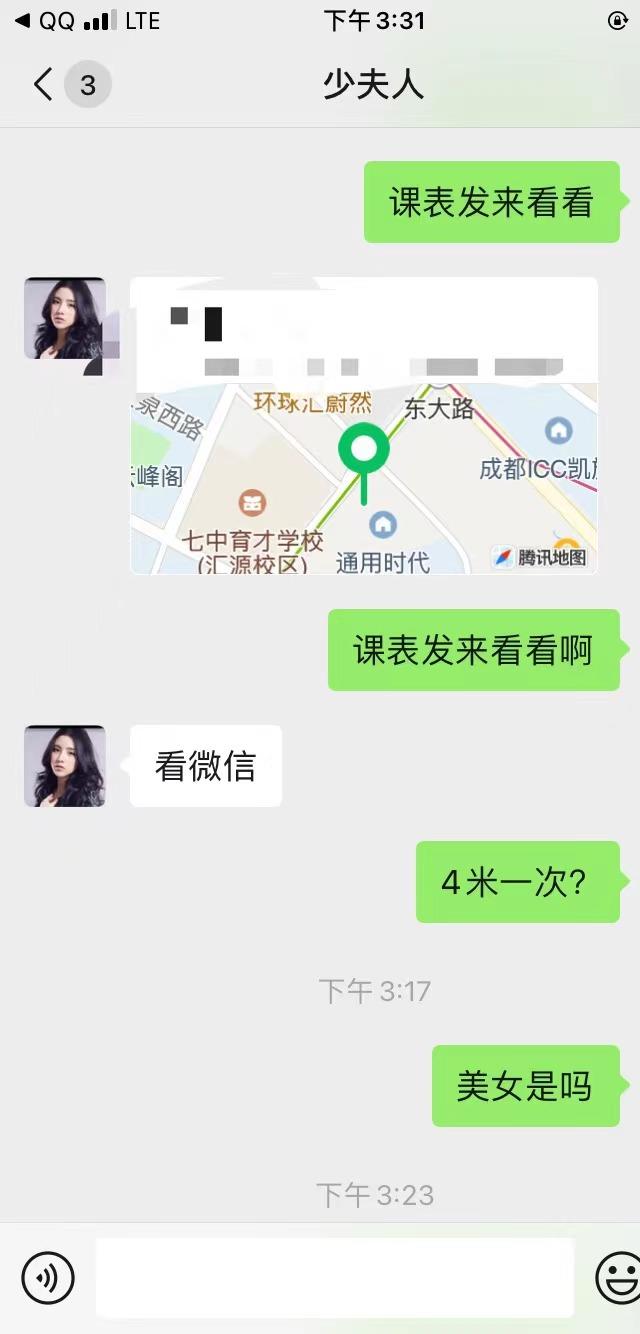Image resolution: width=640 pixels, height=1334 pixels.
Task: Return to QQ via status bar breadcrumb
Action: point(44,21)
